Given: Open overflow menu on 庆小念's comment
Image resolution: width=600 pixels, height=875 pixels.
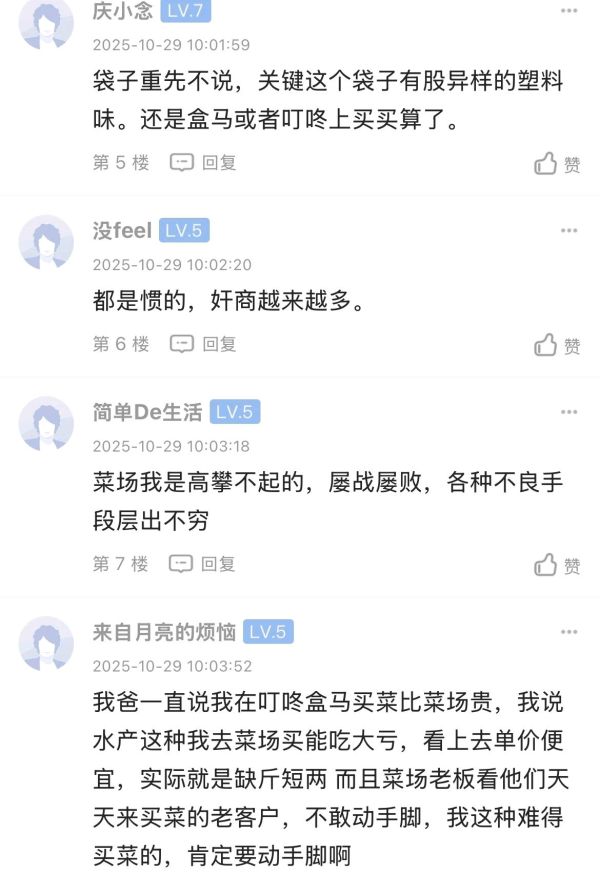Looking at the screenshot, I should [569, 12].
